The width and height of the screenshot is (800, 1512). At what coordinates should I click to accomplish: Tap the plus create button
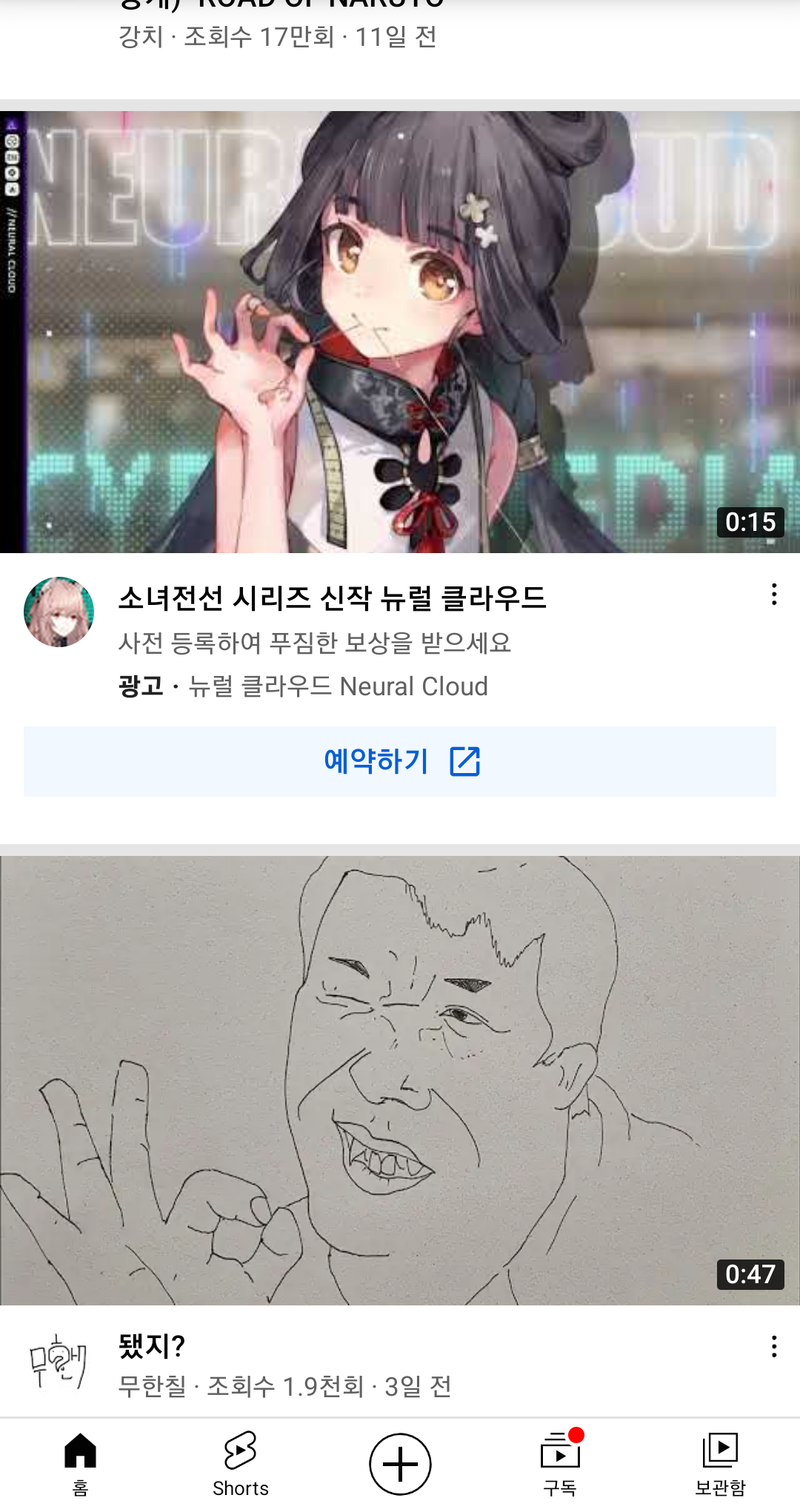[x=400, y=1464]
